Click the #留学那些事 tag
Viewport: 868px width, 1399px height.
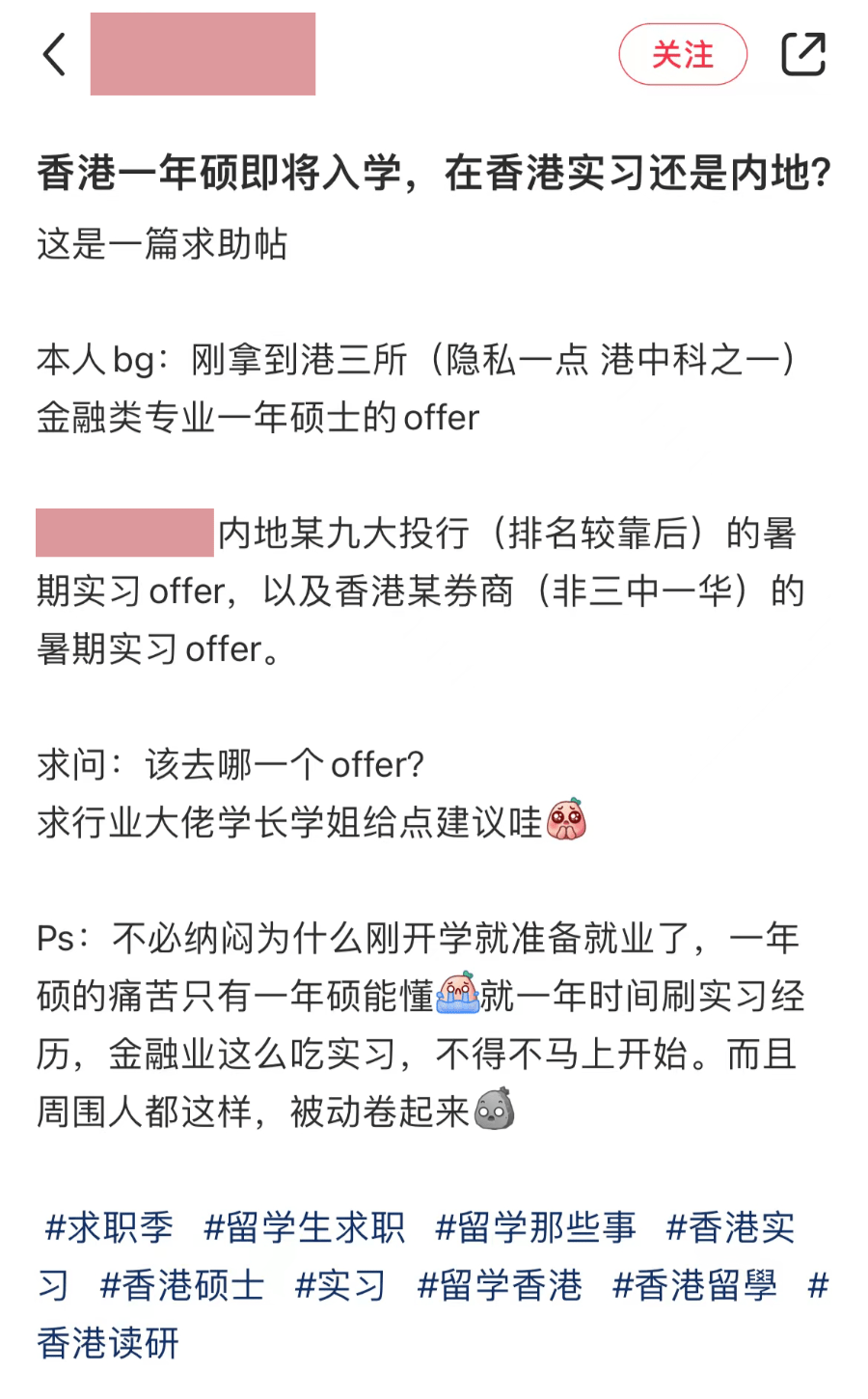pos(536,1228)
